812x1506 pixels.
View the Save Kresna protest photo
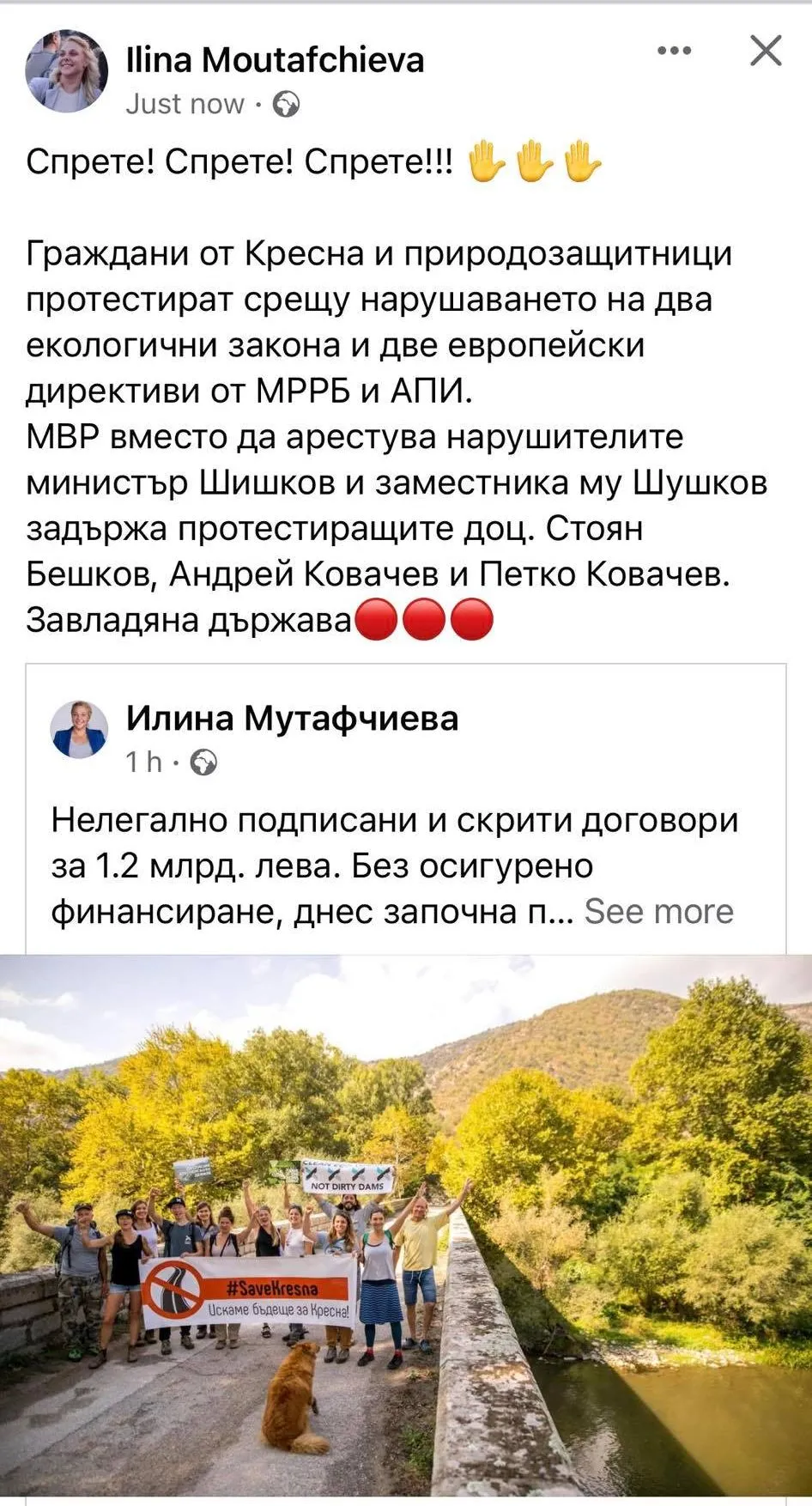tap(406, 1228)
